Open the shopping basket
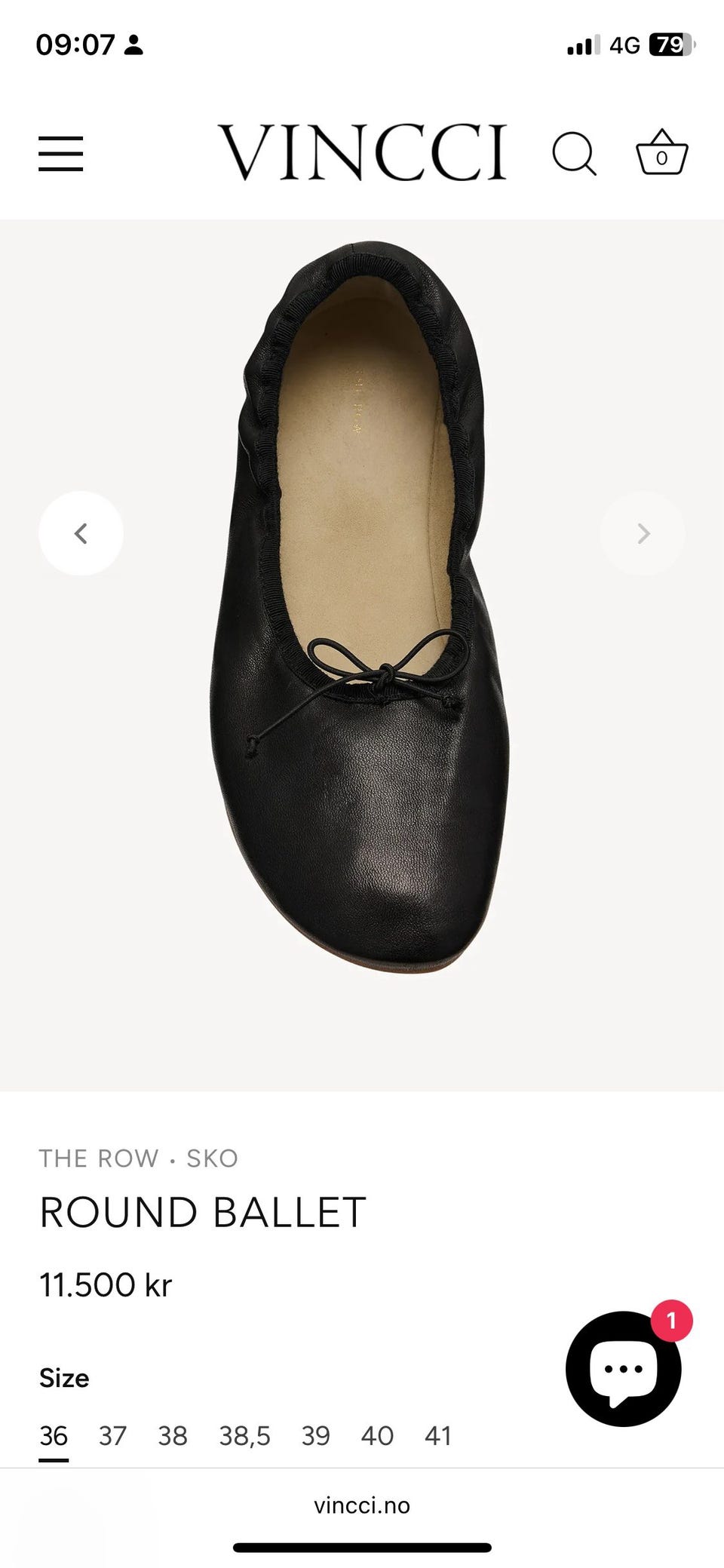Image resolution: width=724 pixels, height=1568 pixels. [661, 152]
